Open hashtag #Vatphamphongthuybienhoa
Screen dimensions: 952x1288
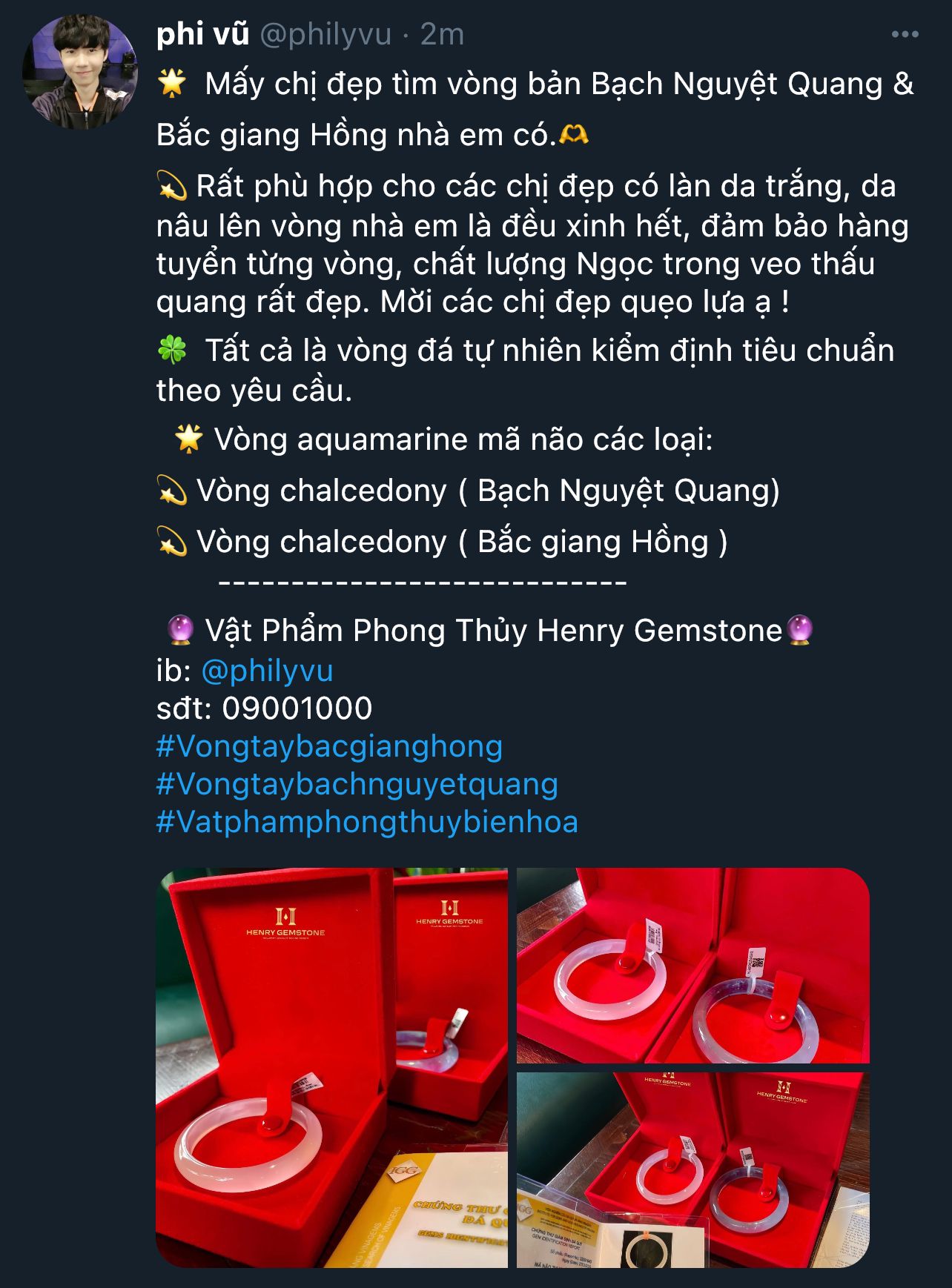click(x=366, y=822)
